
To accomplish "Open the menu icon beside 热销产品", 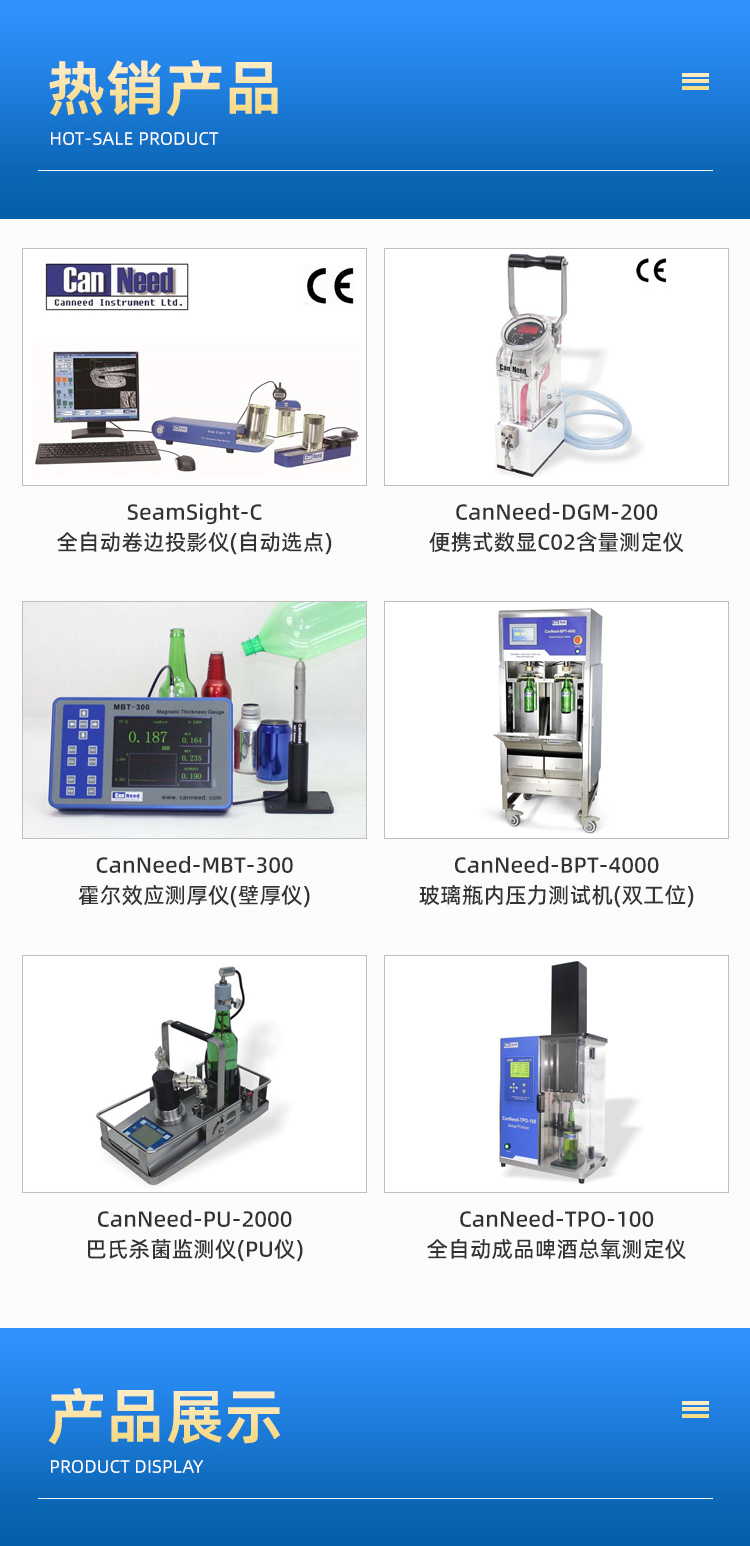I will 695,82.
